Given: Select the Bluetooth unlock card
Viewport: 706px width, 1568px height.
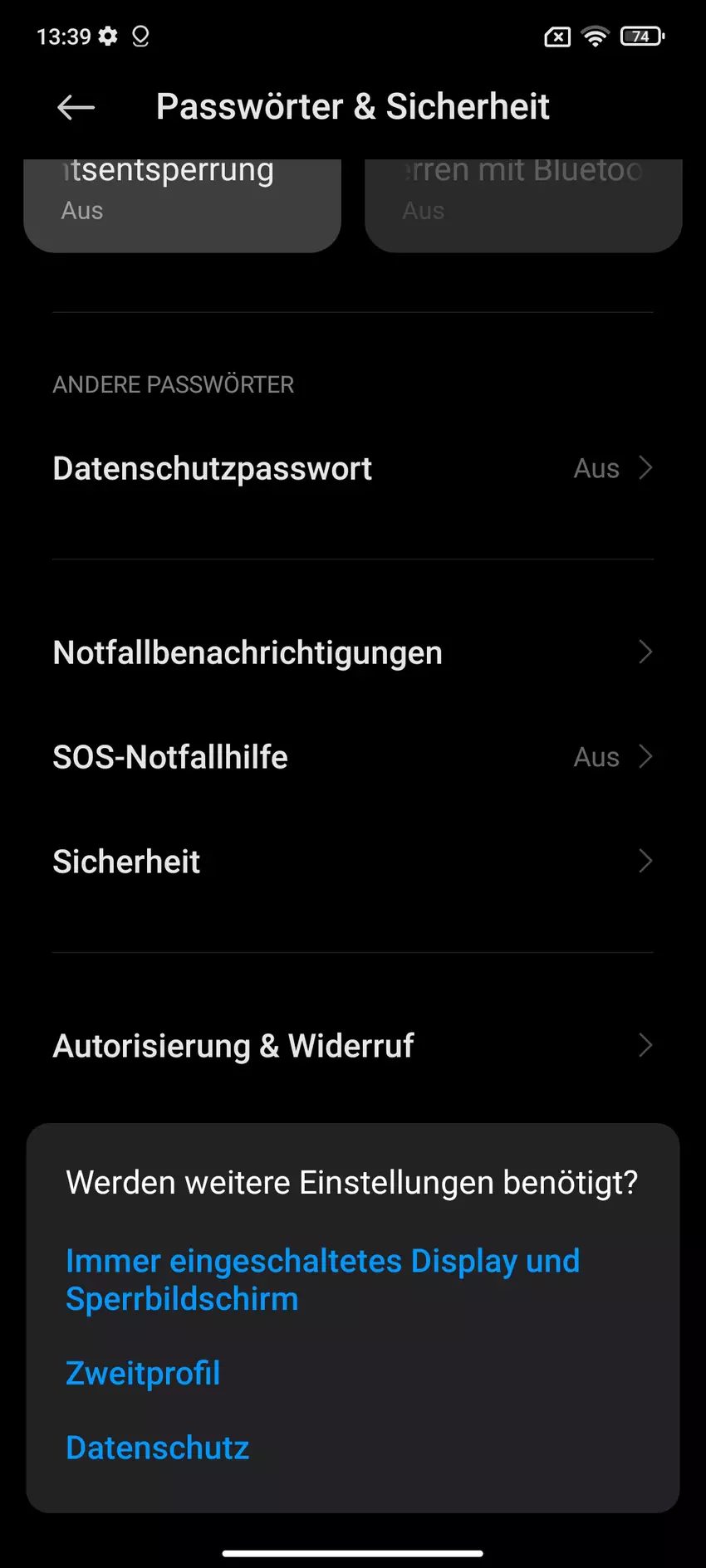Looking at the screenshot, I should coord(523,204).
